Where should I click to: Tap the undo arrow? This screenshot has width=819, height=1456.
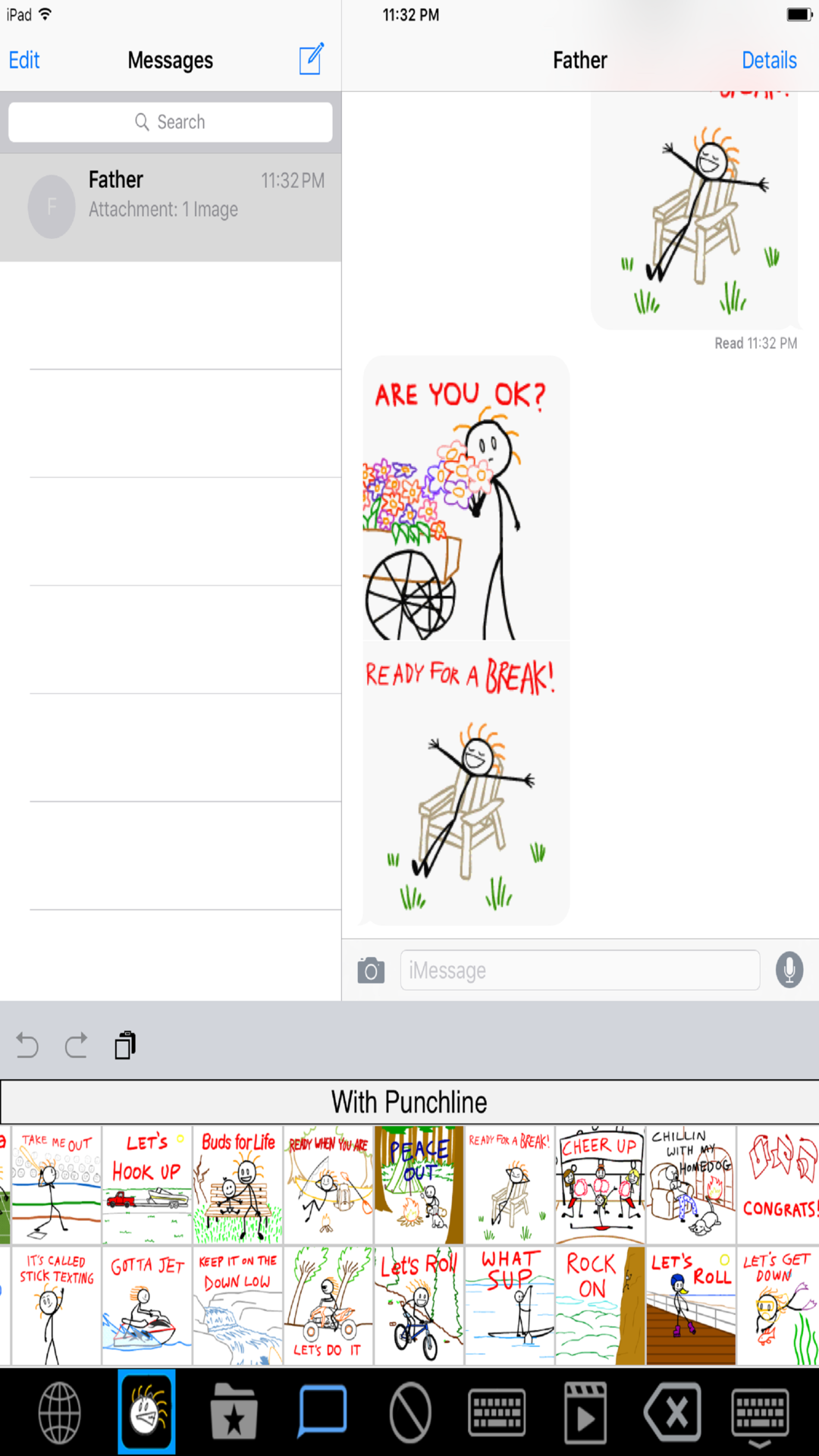point(27,1044)
